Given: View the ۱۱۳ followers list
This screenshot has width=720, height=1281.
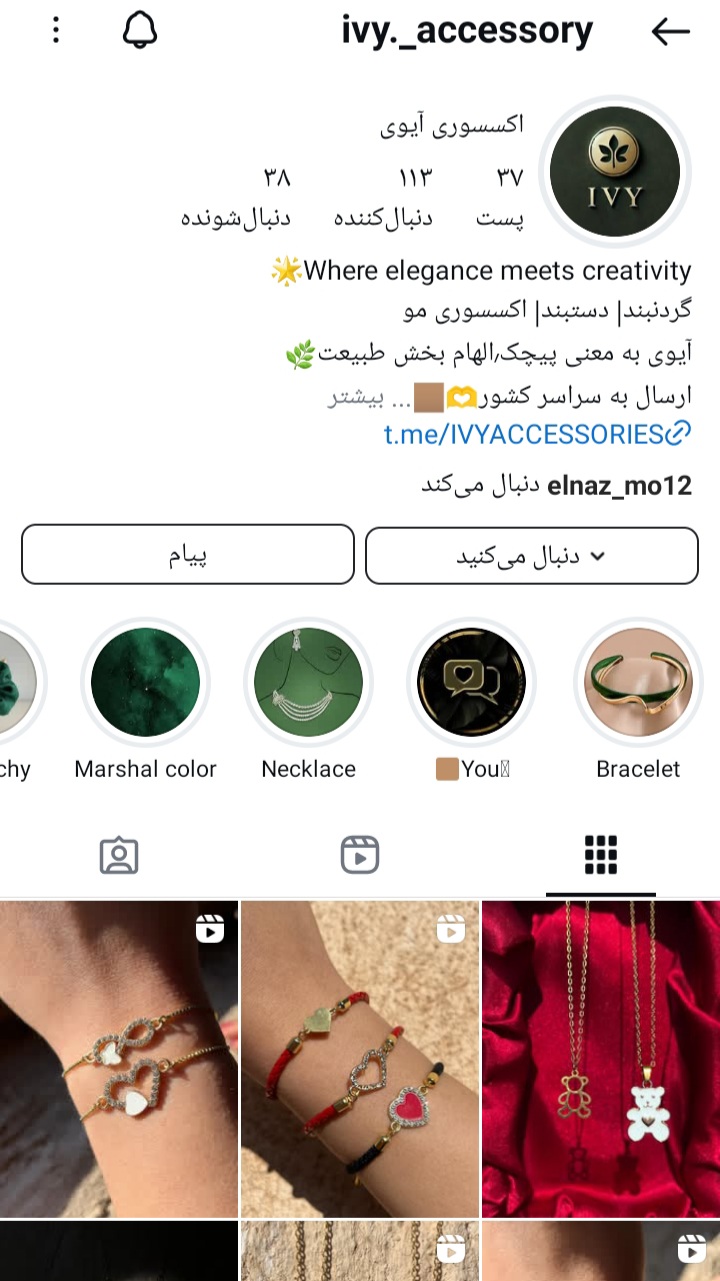Looking at the screenshot, I should (383, 198).
